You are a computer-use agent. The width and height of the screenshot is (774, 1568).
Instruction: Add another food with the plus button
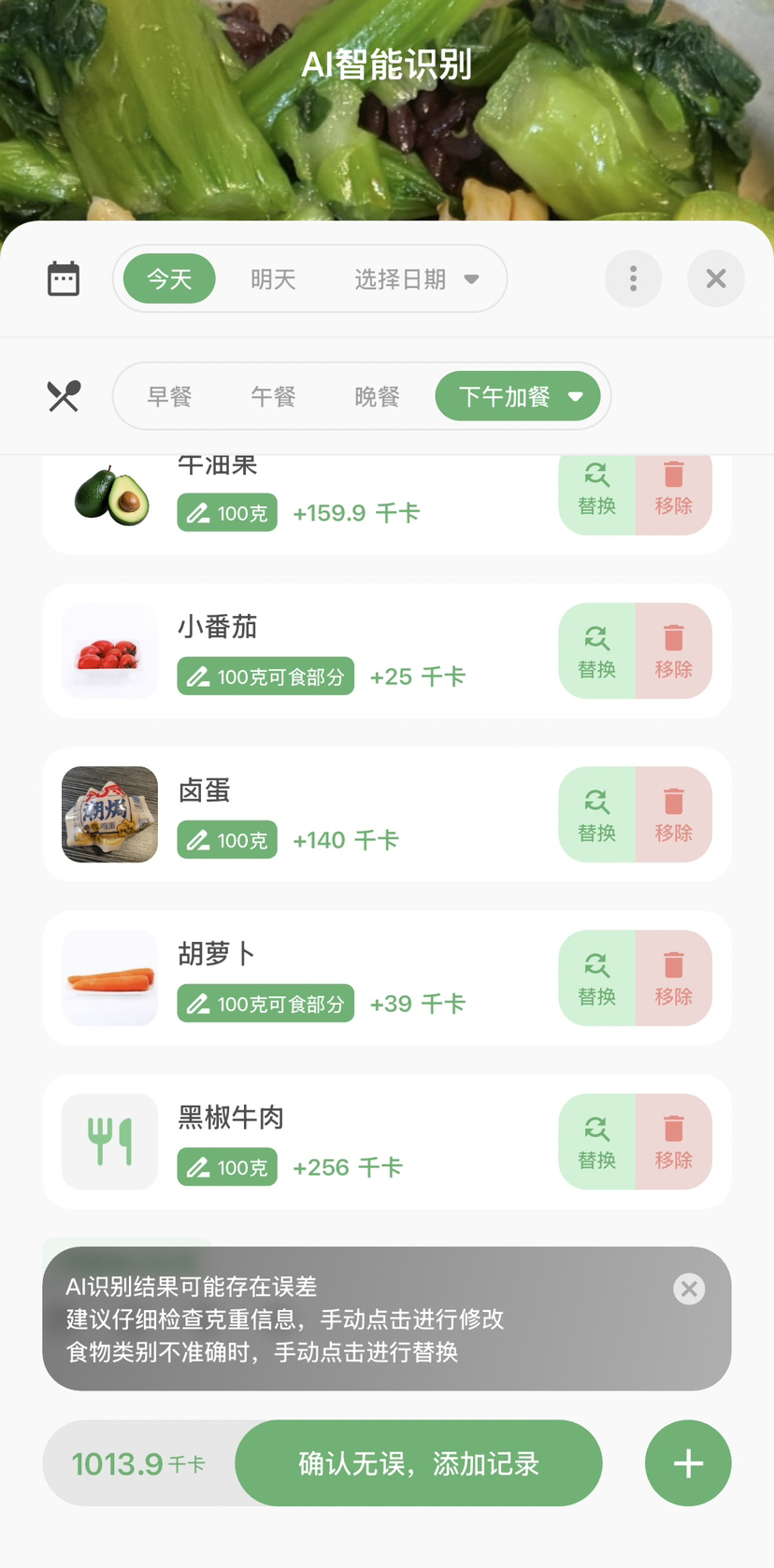[688, 1463]
